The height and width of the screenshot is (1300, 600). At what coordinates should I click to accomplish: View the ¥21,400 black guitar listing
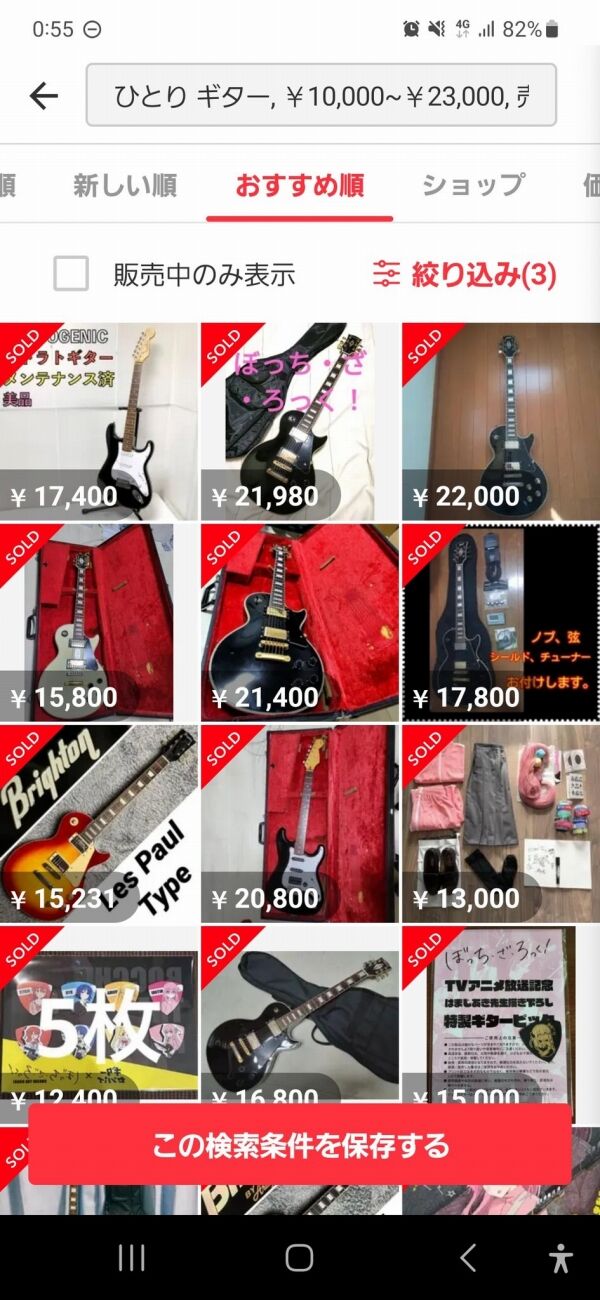click(299, 622)
